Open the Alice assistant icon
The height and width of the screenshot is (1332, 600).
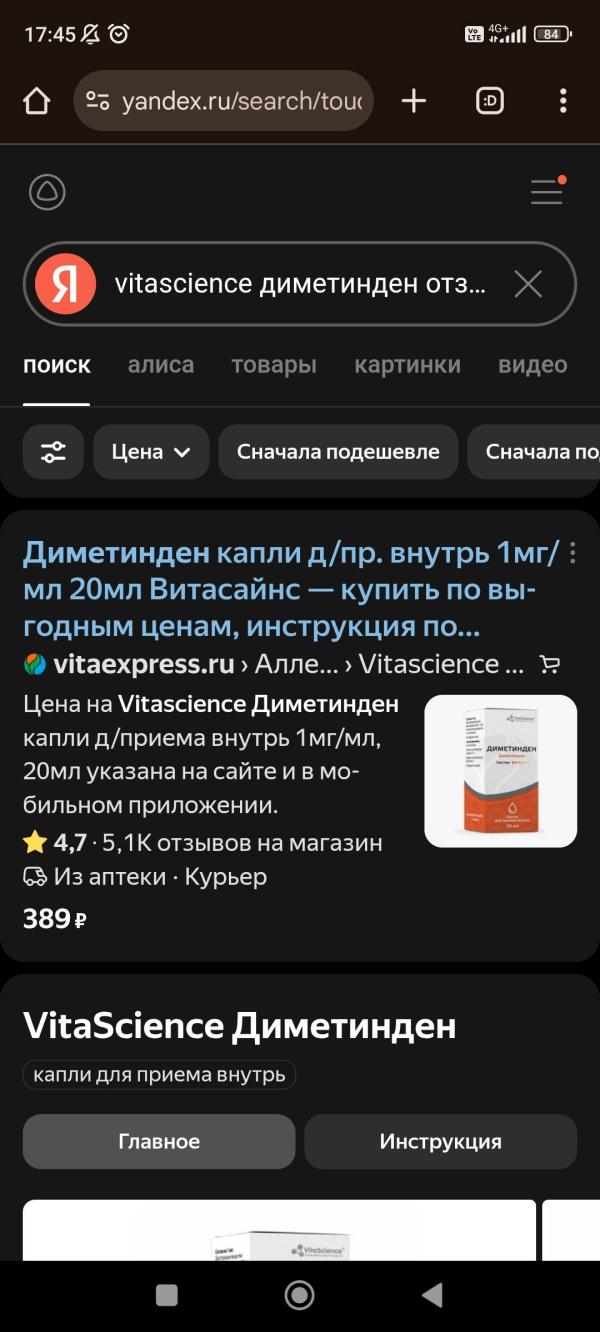click(46, 192)
